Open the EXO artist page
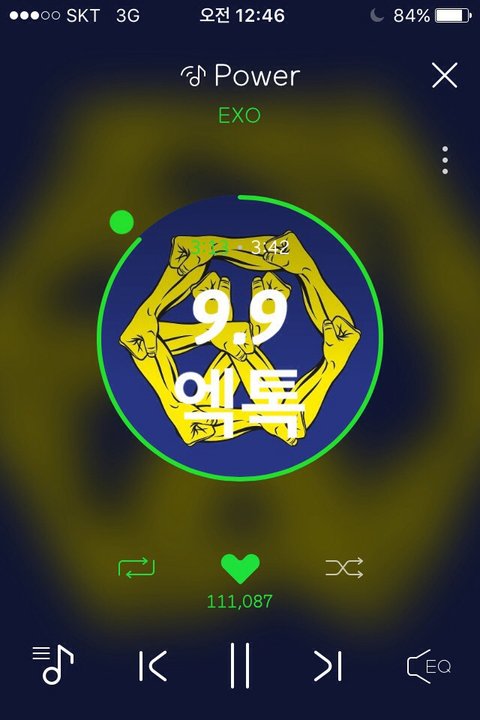 239,115
